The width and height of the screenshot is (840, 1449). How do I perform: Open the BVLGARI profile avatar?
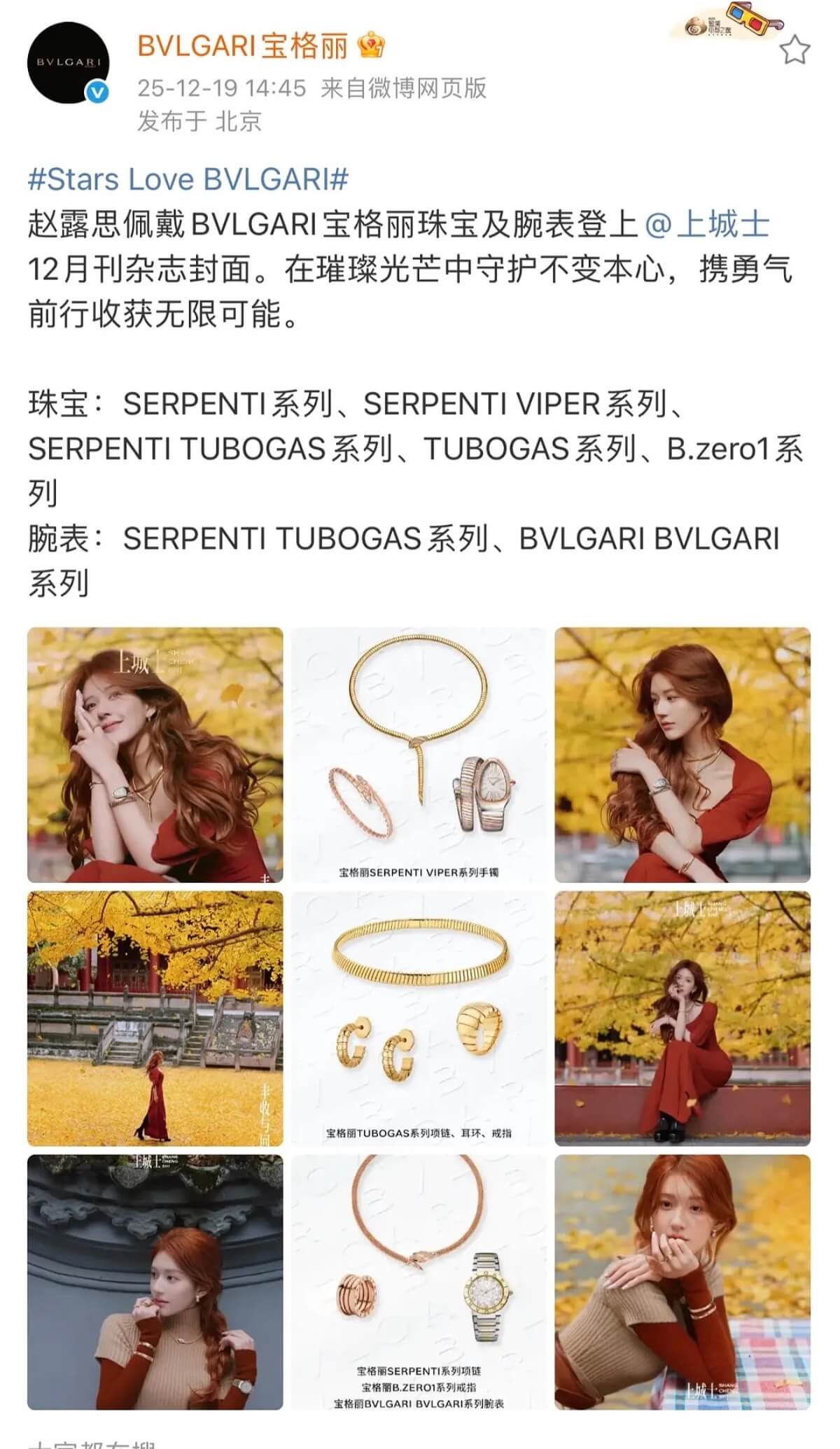pos(69,62)
